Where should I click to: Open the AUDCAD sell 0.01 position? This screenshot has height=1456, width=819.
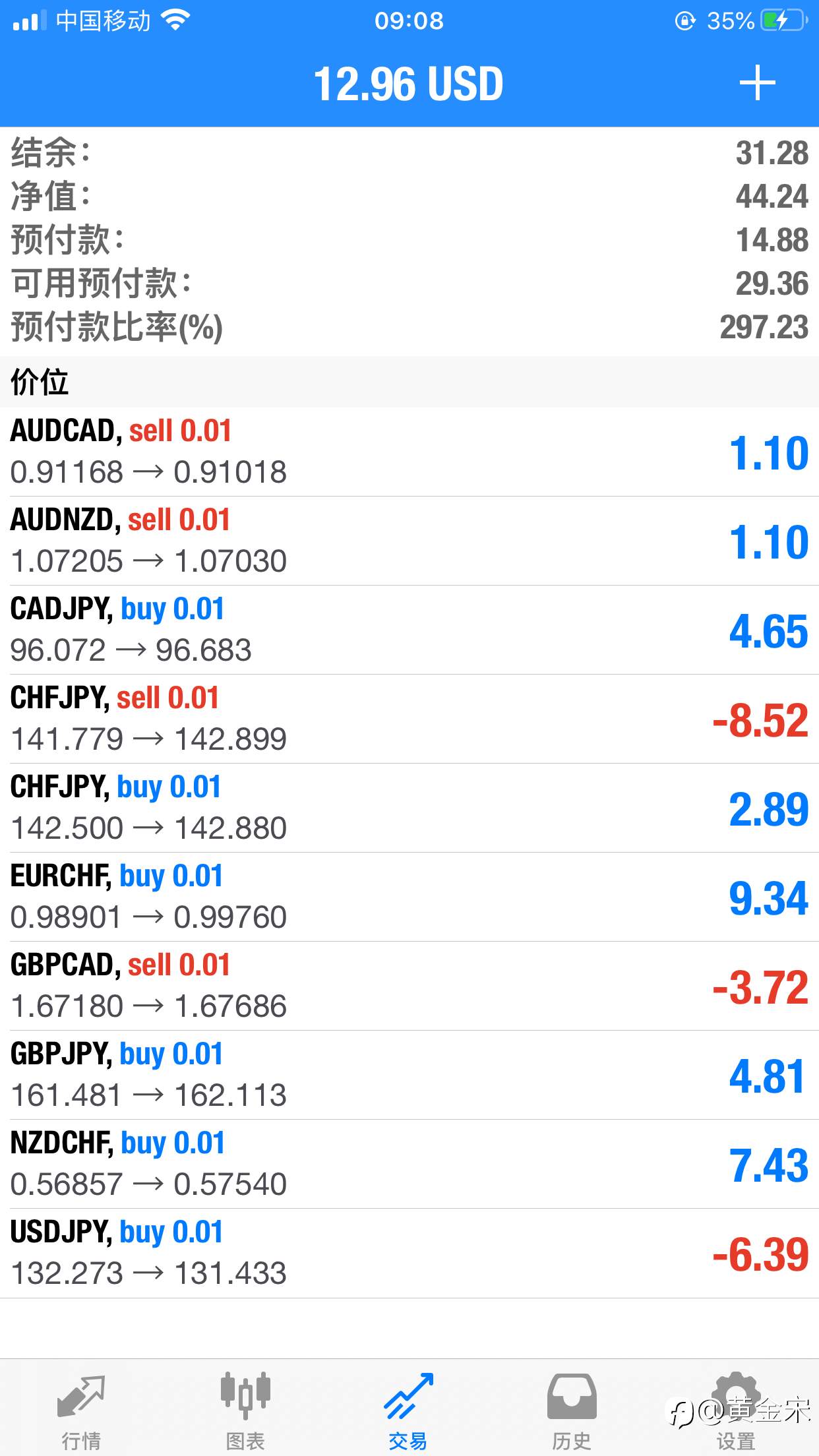coord(409,452)
